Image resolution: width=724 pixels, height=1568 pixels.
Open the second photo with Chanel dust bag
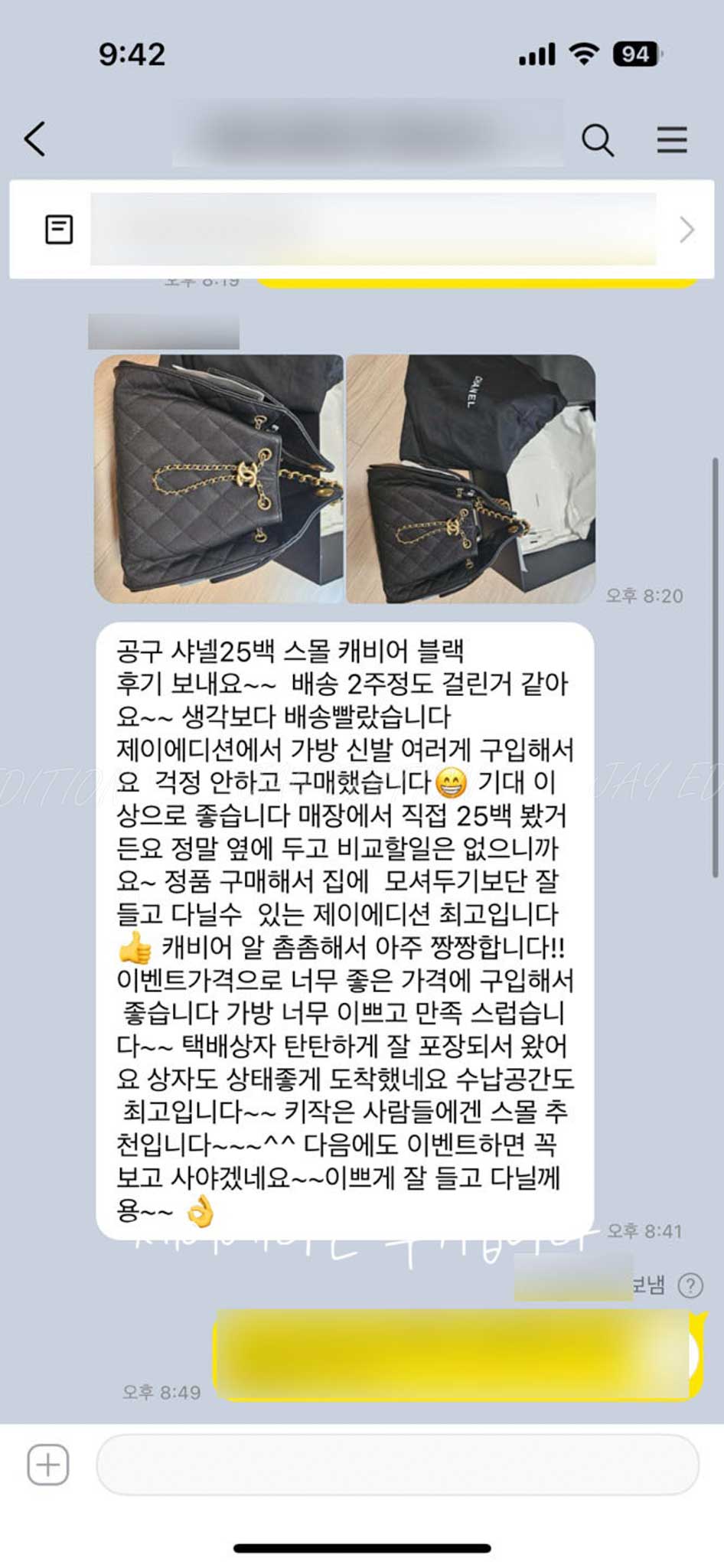tap(470, 479)
